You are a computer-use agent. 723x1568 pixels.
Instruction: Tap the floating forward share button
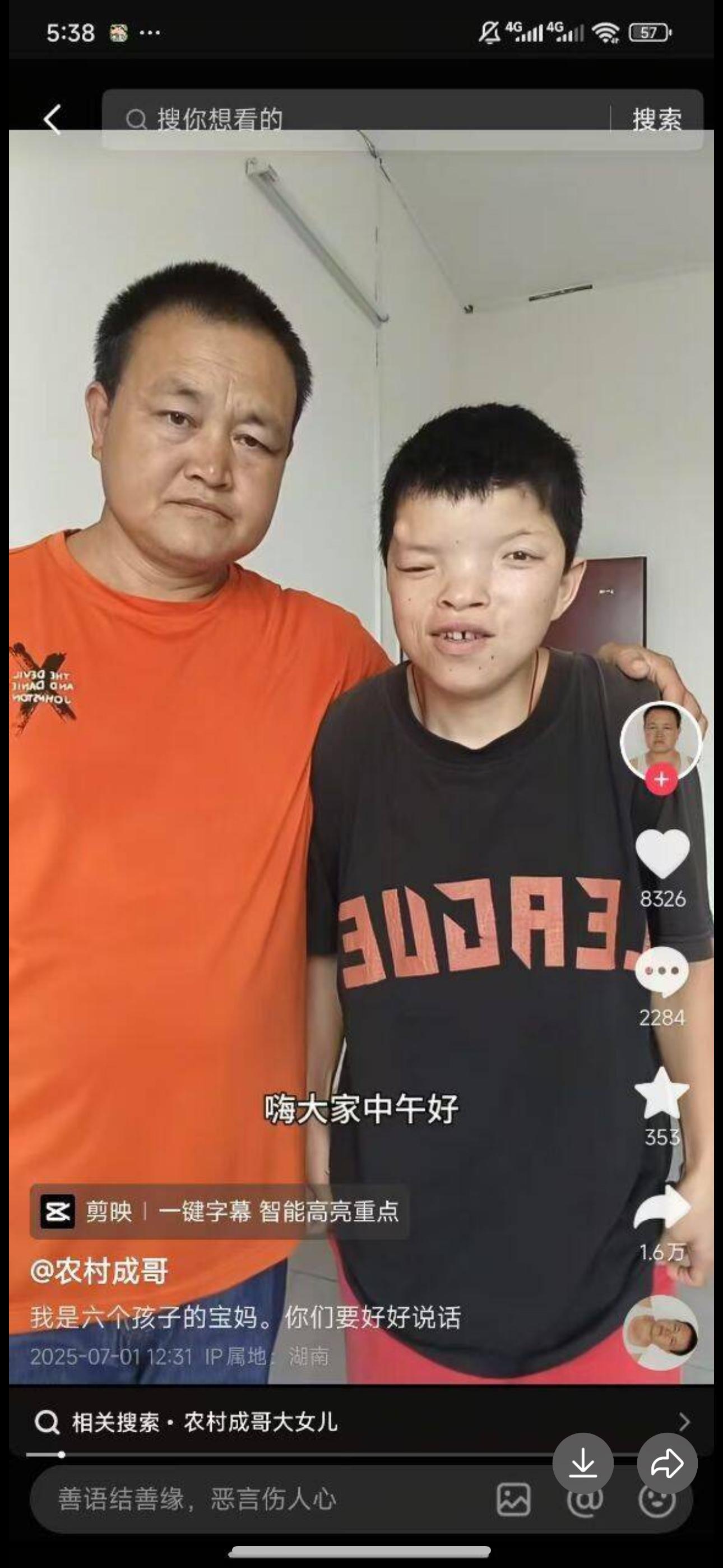[667, 1463]
